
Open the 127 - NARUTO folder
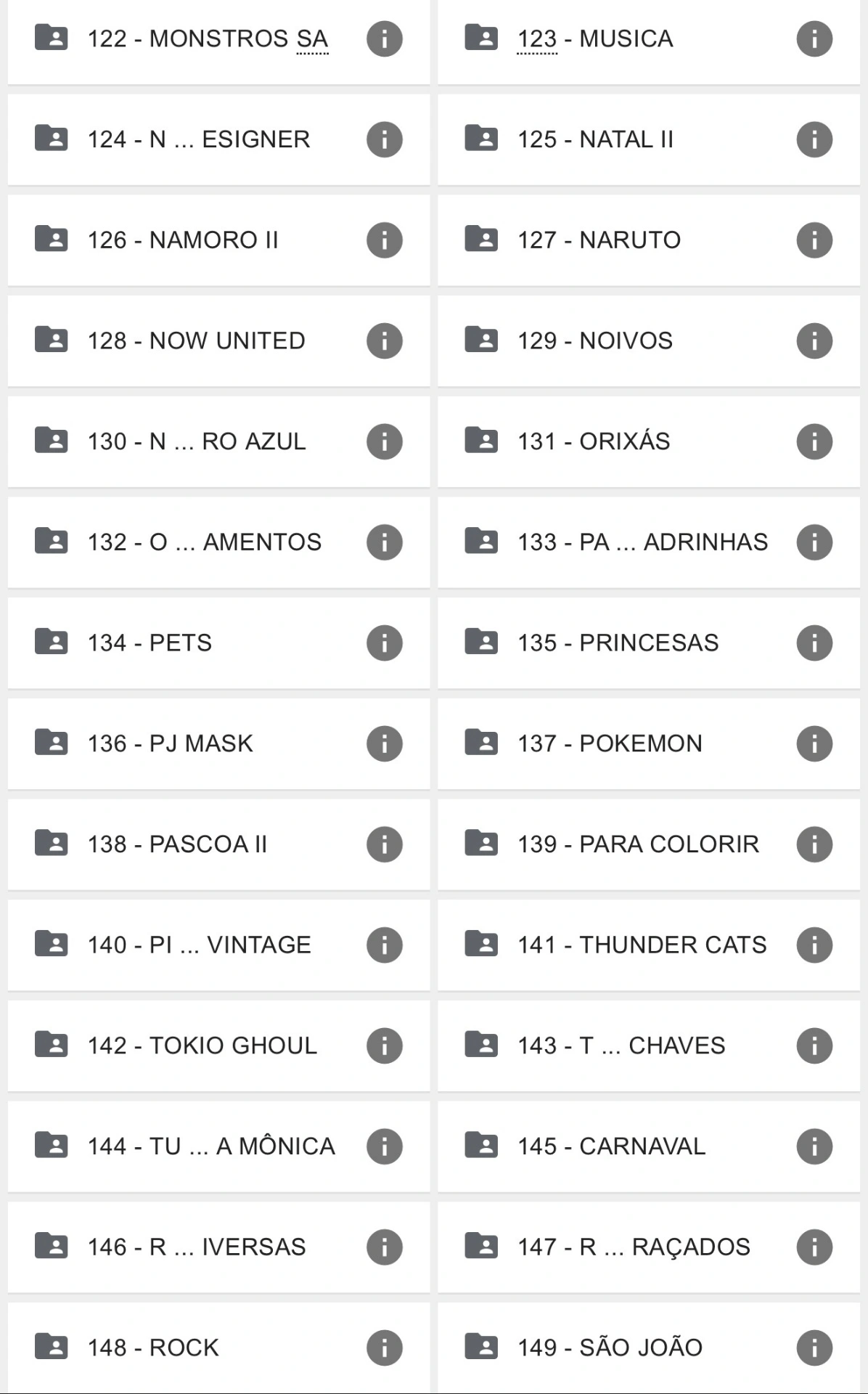[x=599, y=240]
